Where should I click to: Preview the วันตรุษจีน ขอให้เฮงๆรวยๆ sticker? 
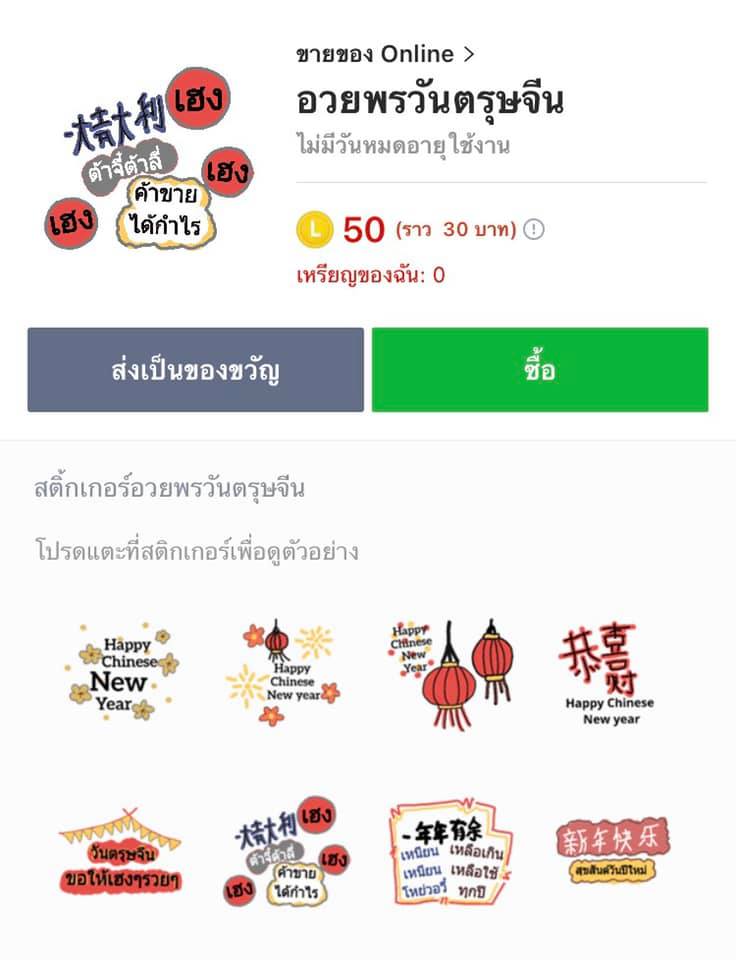coord(120,852)
